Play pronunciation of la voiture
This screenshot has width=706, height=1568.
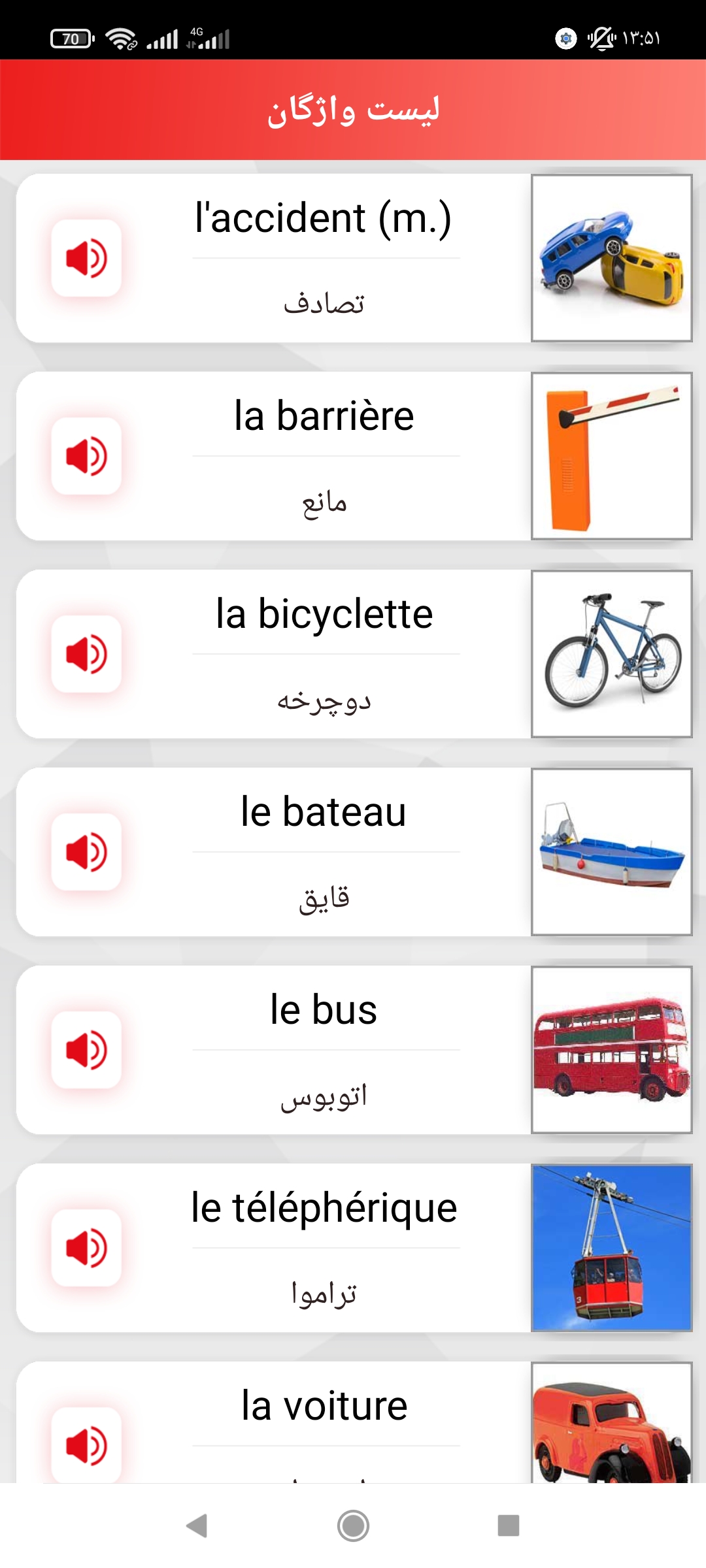coord(85,1444)
